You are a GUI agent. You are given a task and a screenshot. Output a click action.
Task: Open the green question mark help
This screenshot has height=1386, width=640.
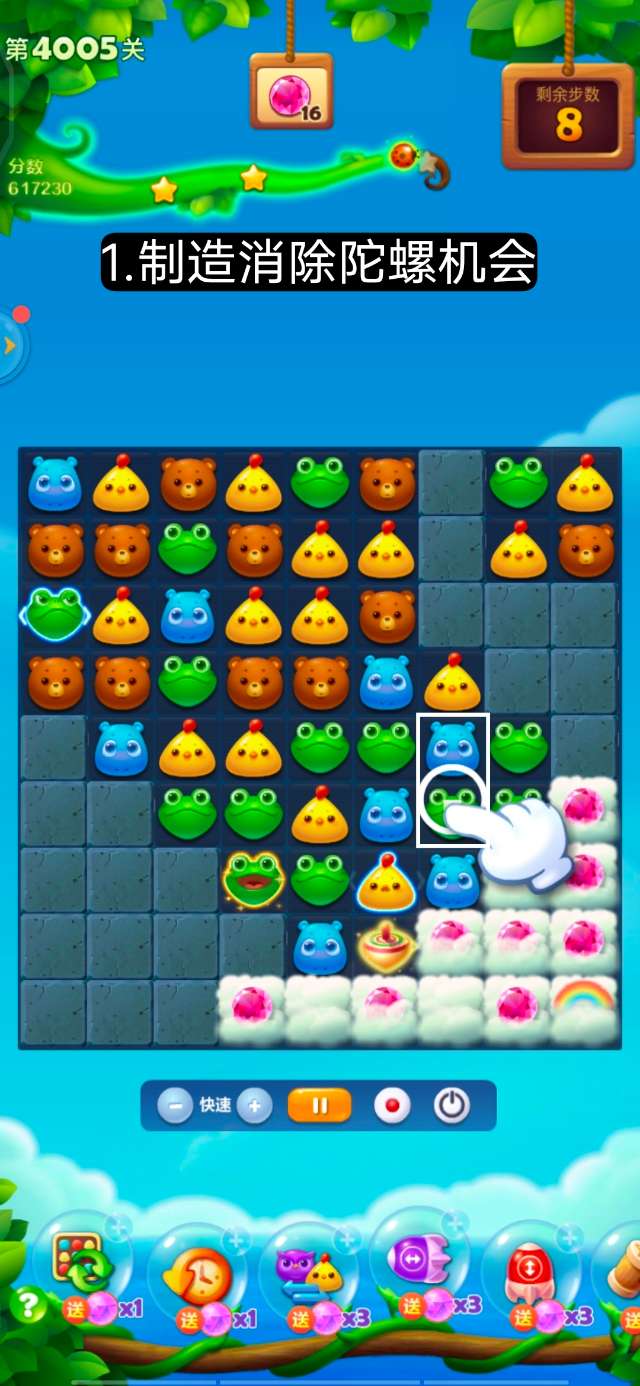tap(27, 1304)
